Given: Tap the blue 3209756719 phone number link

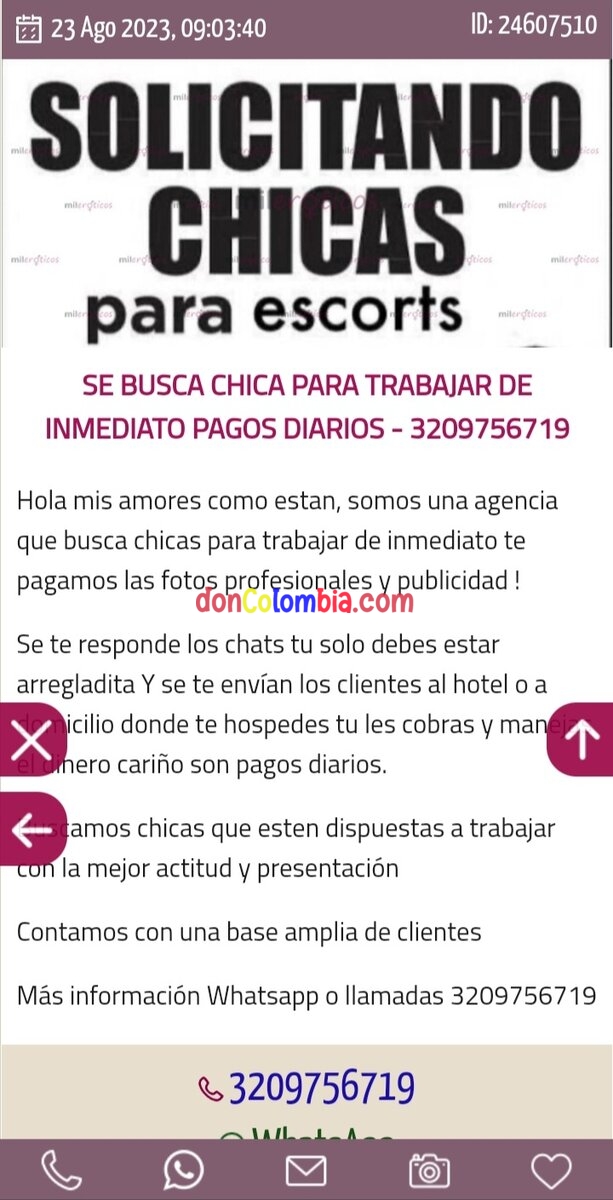Looking at the screenshot, I should tap(321, 1088).
